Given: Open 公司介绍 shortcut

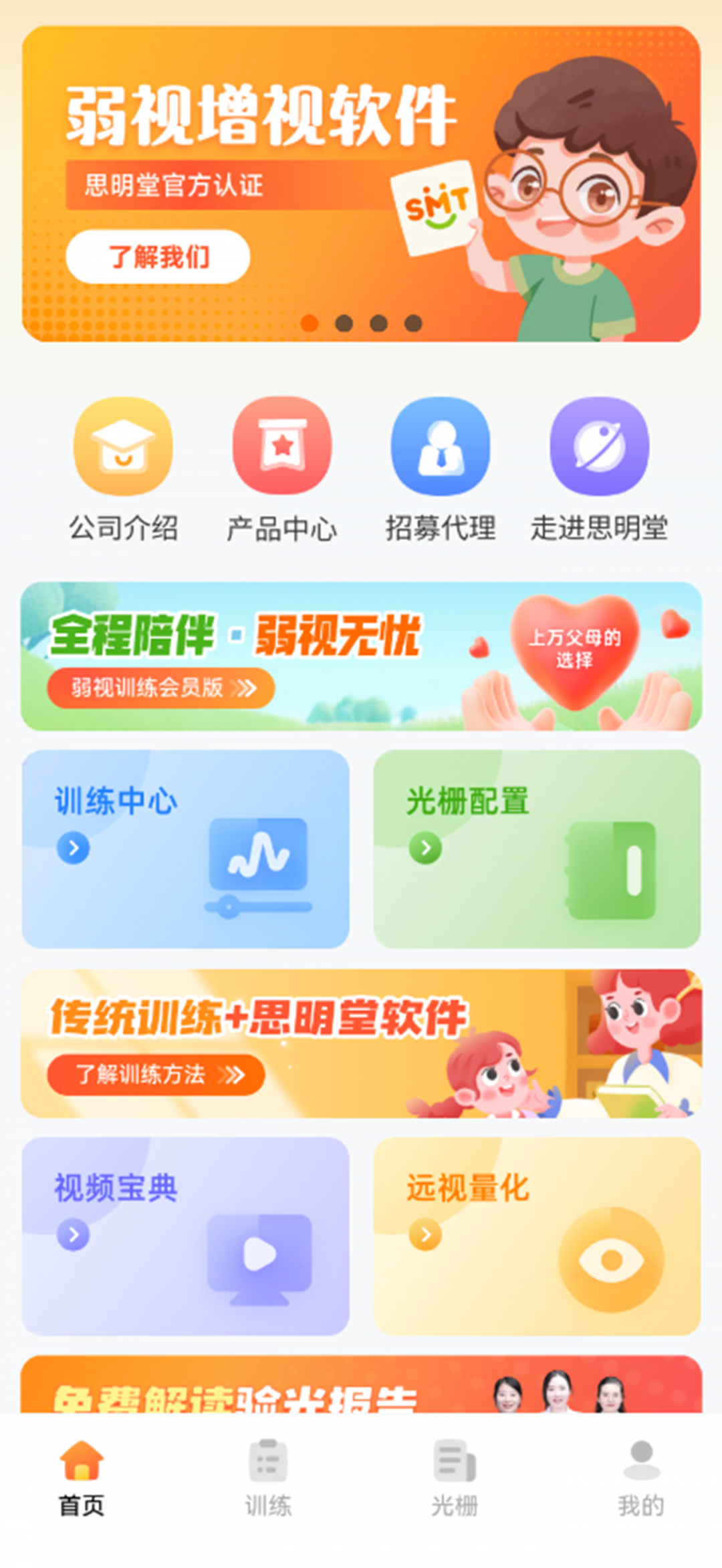Looking at the screenshot, I should [x=123, y=468].
